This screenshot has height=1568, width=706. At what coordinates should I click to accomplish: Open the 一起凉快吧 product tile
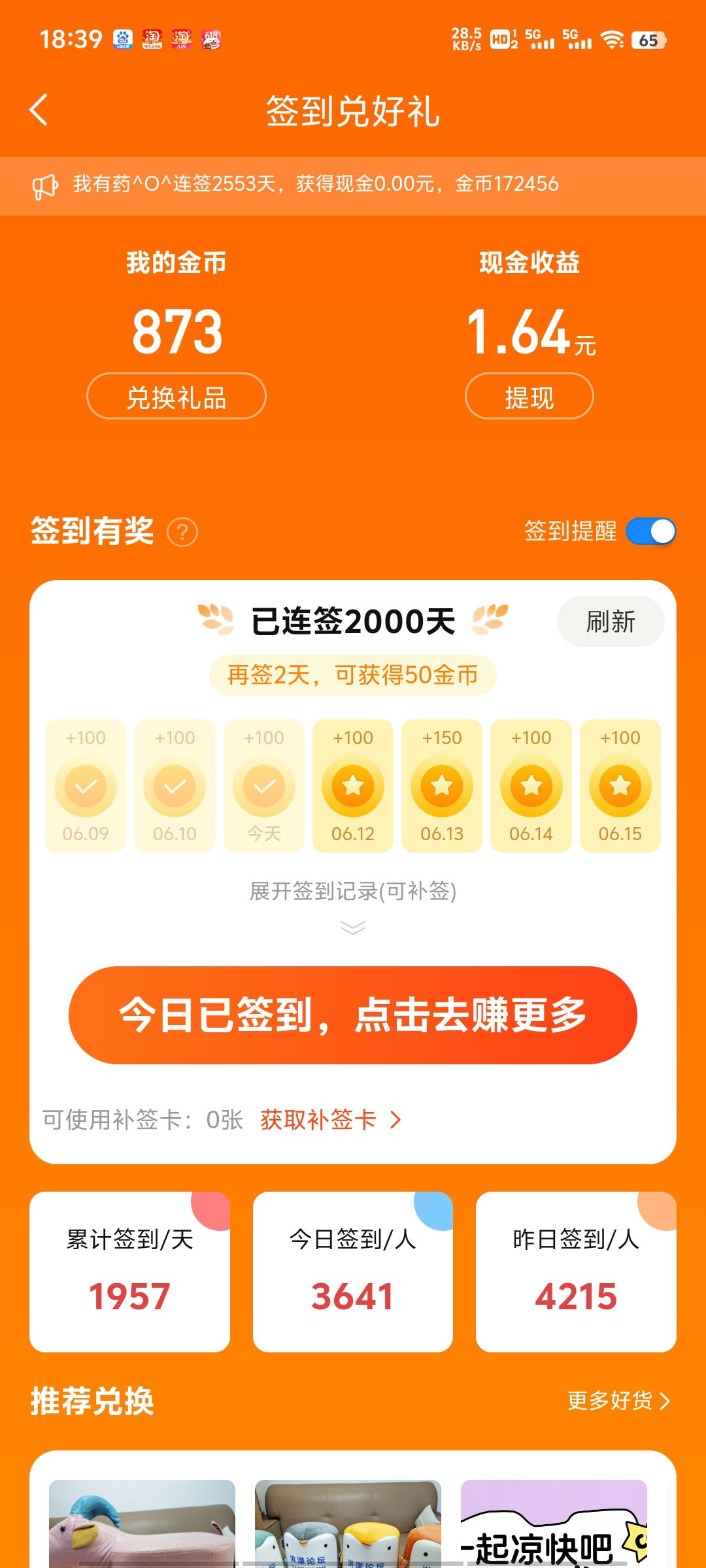(x=554, y=1524)
